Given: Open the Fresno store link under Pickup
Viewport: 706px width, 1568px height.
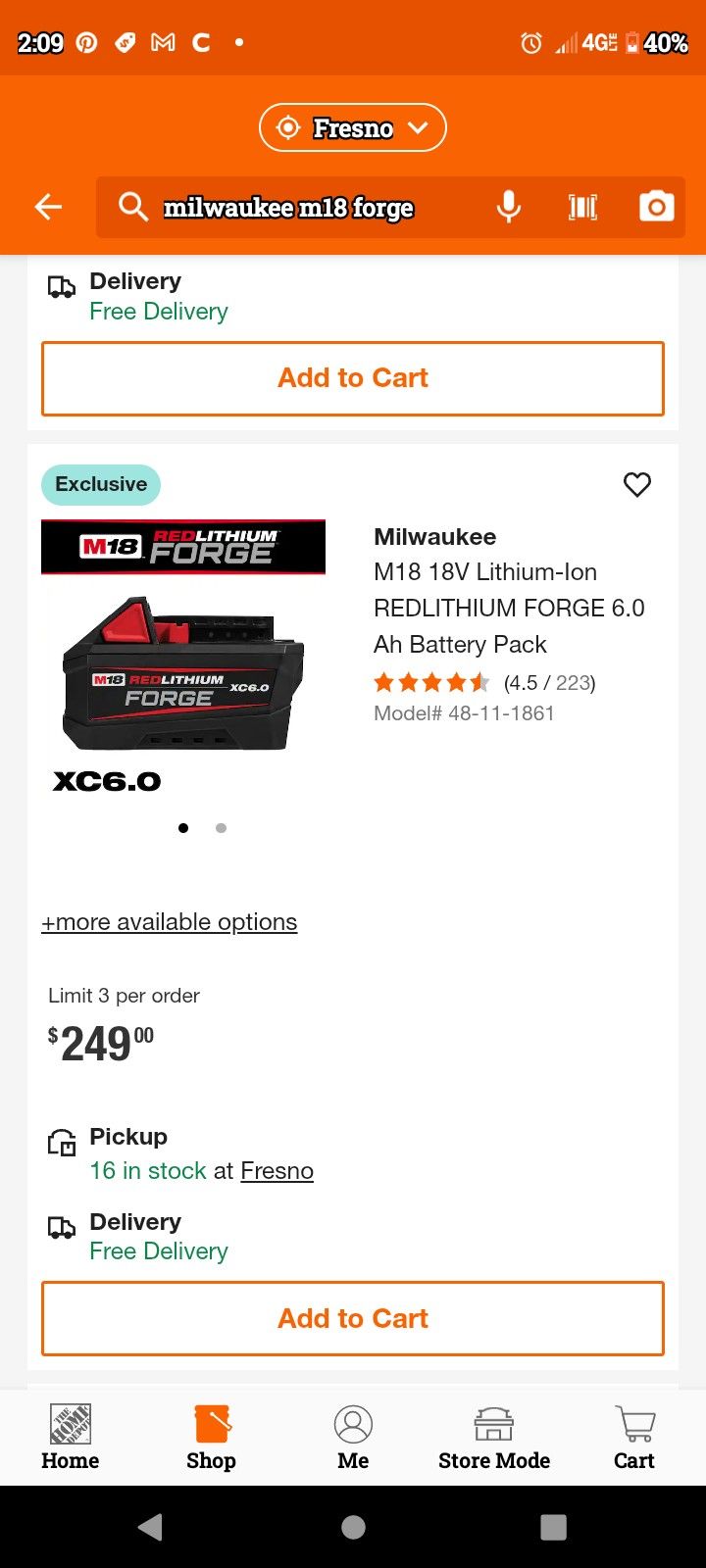Looking at the screenshot, I should (277, 1171).
